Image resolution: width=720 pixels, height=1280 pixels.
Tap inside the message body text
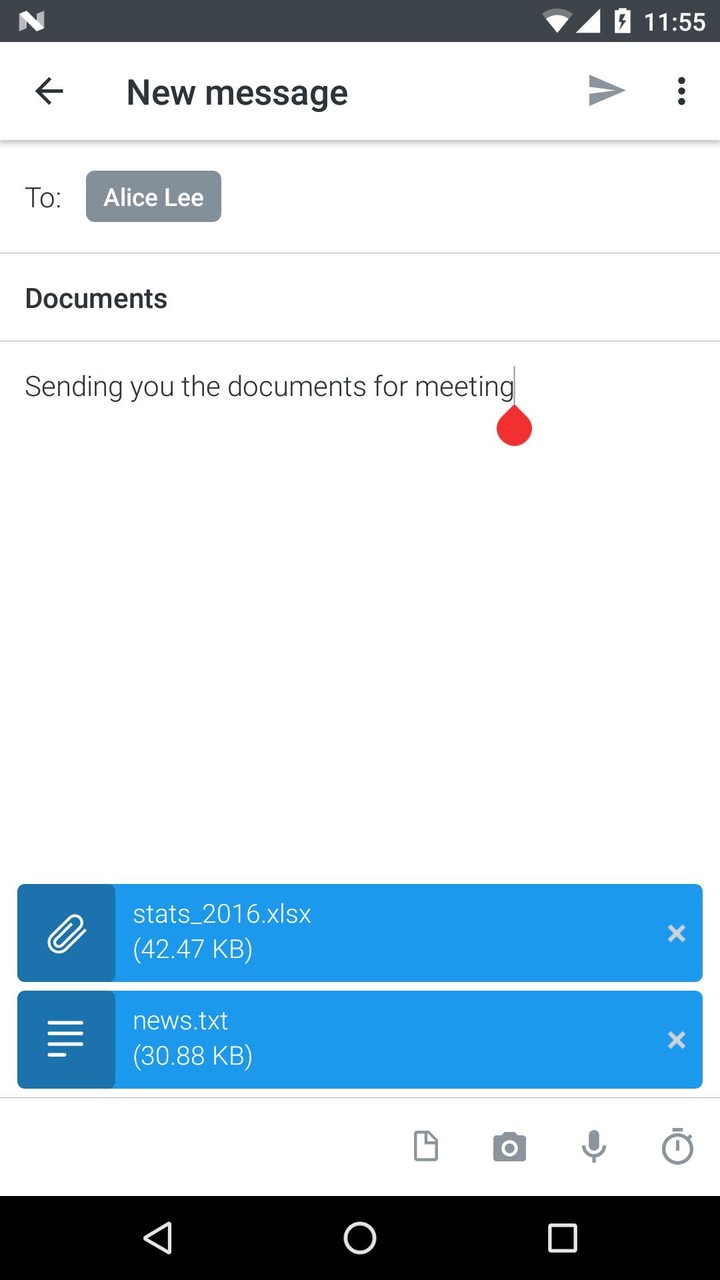[269, 386]
